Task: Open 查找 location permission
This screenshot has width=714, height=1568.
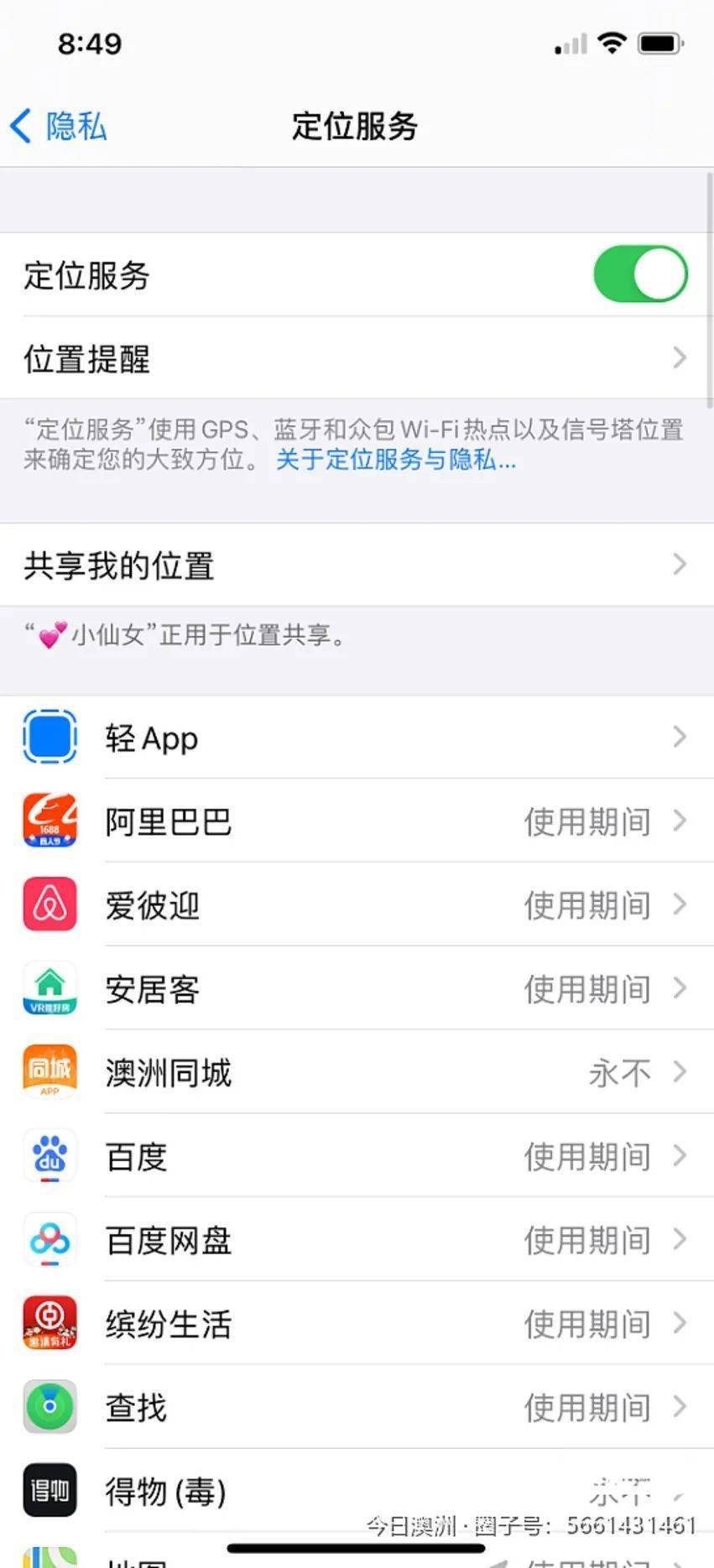Action: pyautogui.click(x=357, y=1407)
